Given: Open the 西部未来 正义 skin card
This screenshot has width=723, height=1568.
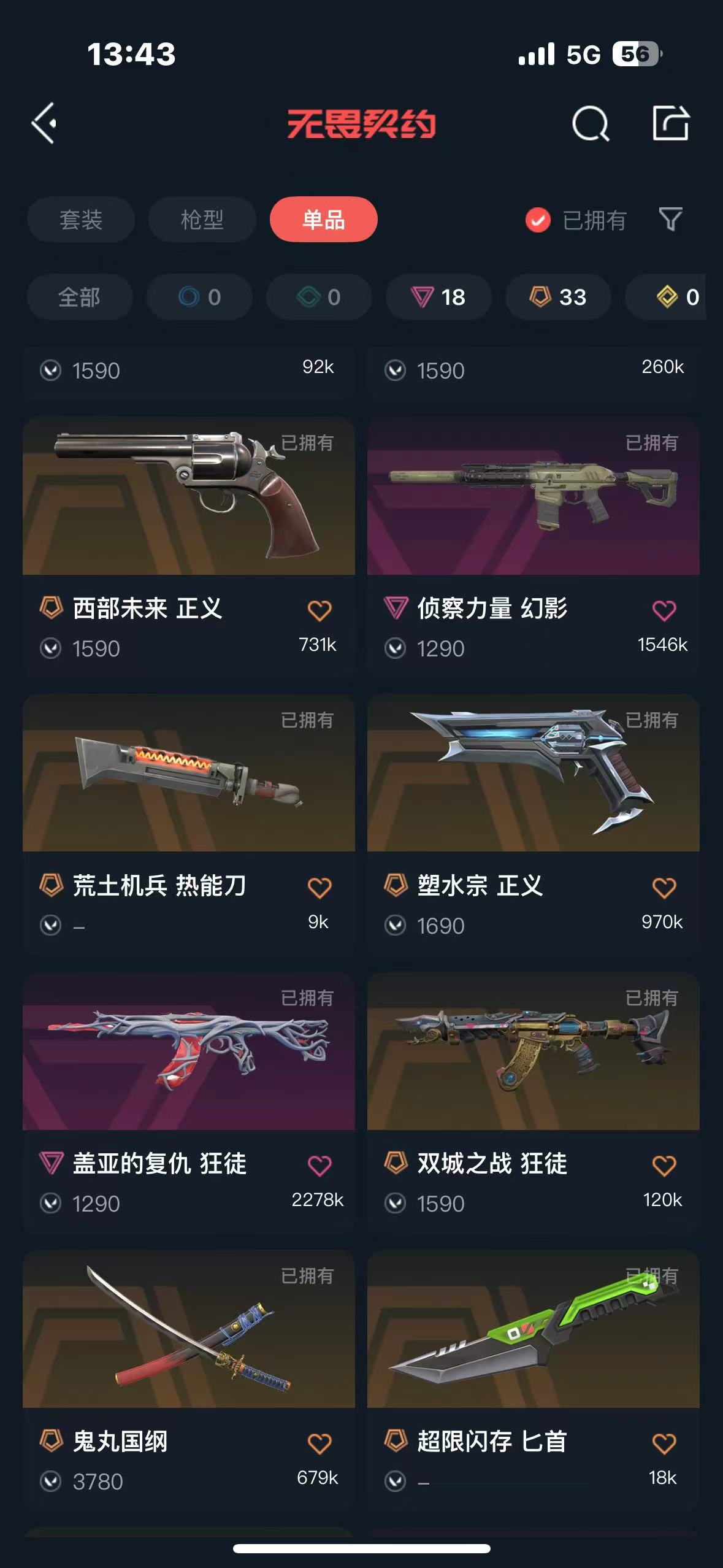Looking at the screenshot, I should [189, 546].
